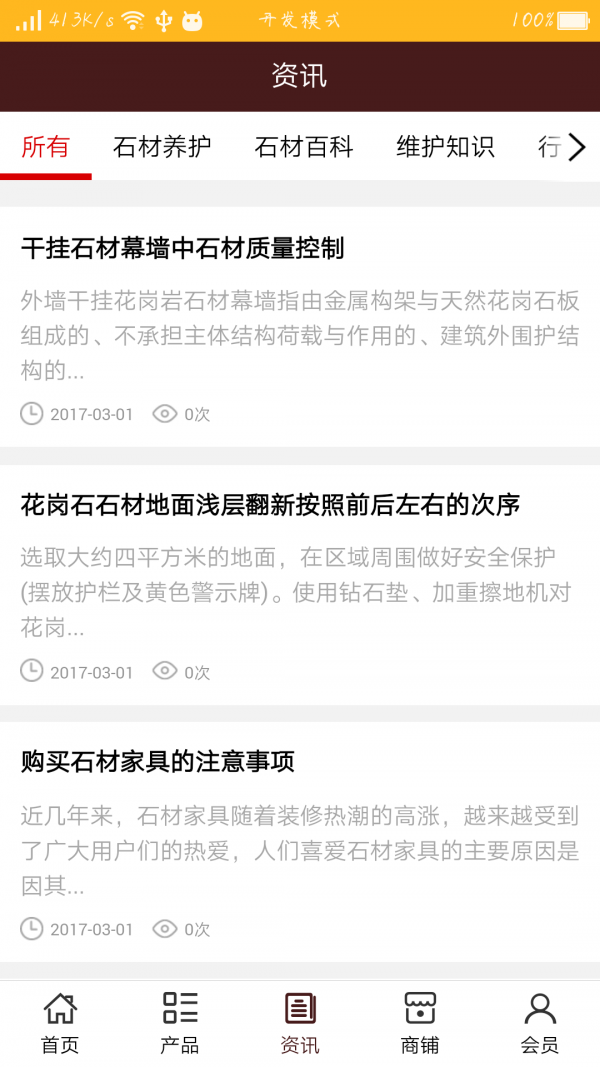Open the 石材百科 category tab
Viewport: 600px width, 1067px height.
pyautogui.click(x=304, y=147)
